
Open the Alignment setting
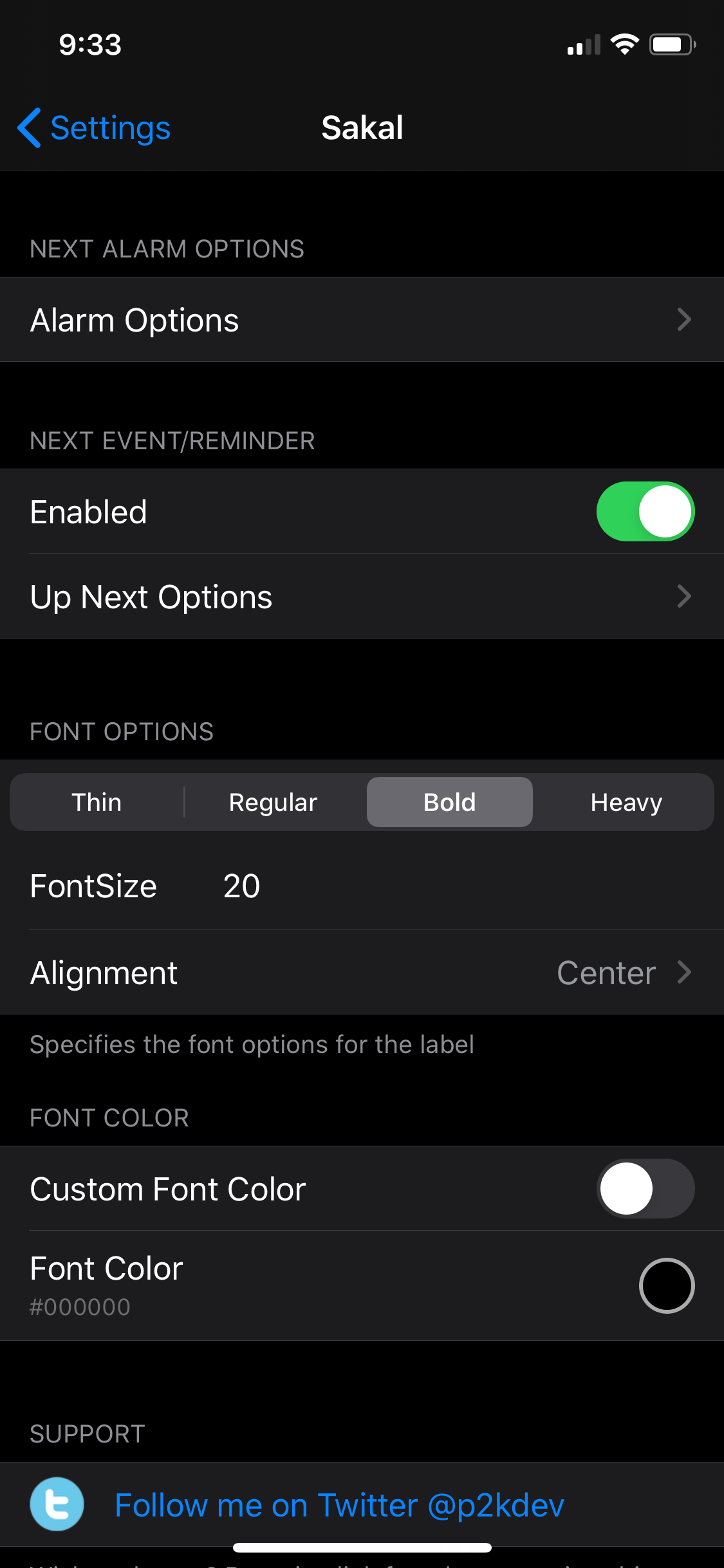[x=362, y=973]
